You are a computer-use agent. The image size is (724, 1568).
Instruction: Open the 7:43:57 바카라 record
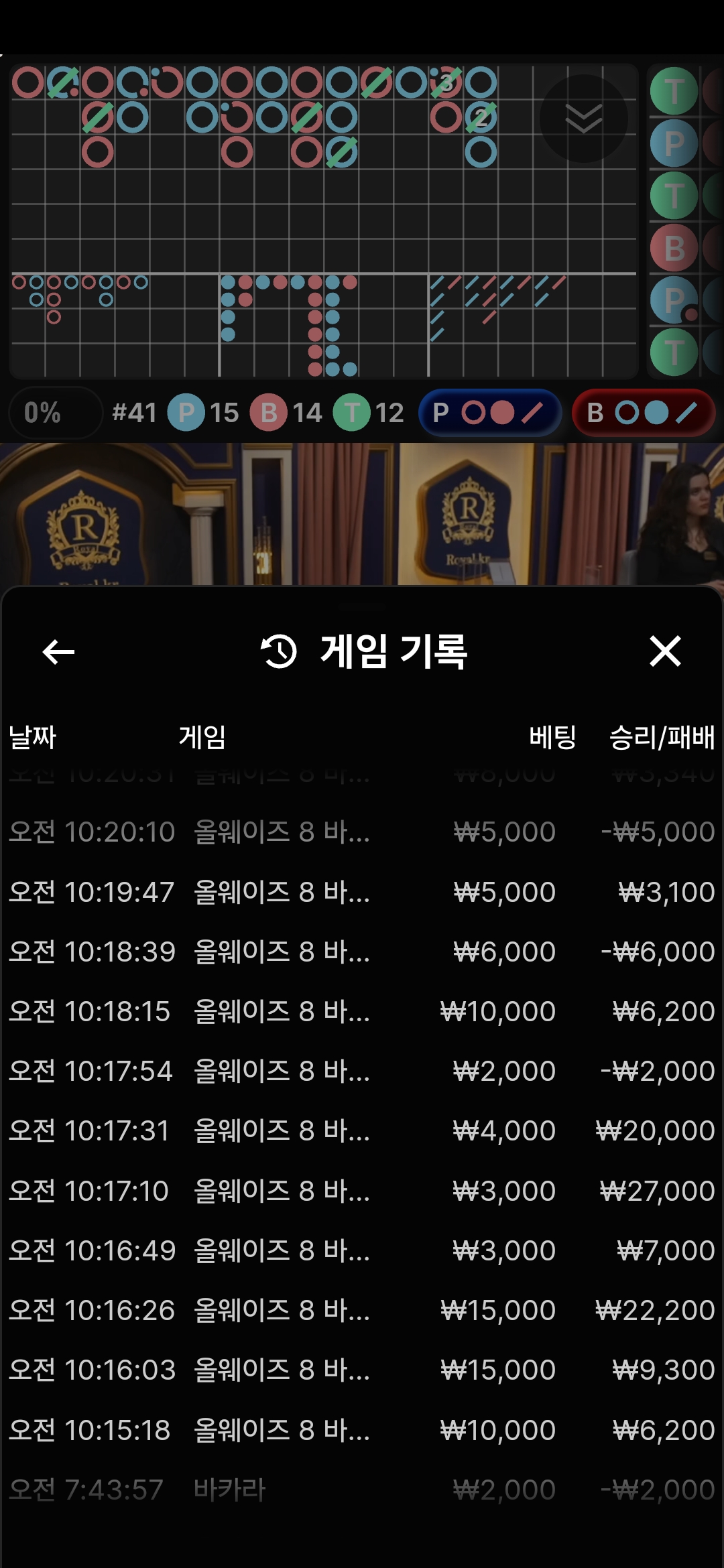click(x=362, y=1490)
